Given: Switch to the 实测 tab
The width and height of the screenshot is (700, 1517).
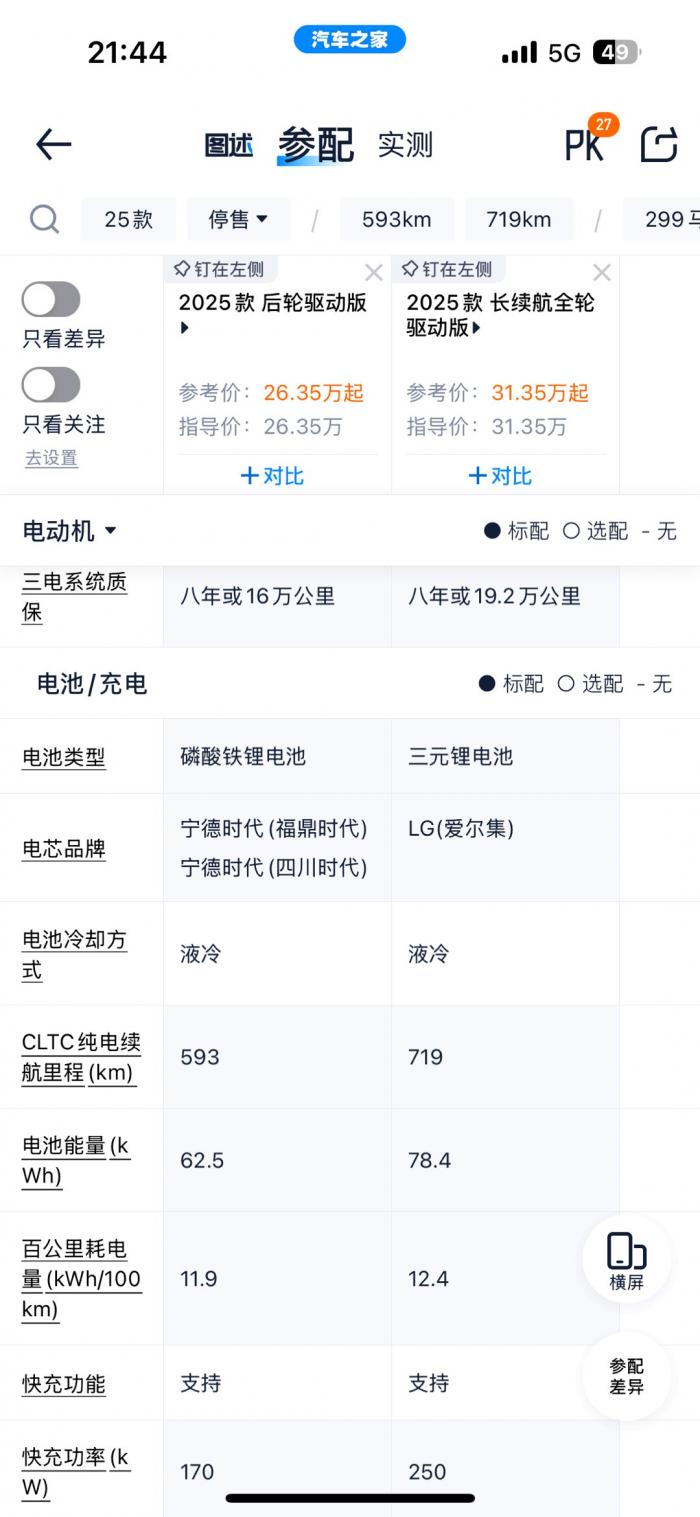Looking at the screenshot, I should click(x=405, y=145).
